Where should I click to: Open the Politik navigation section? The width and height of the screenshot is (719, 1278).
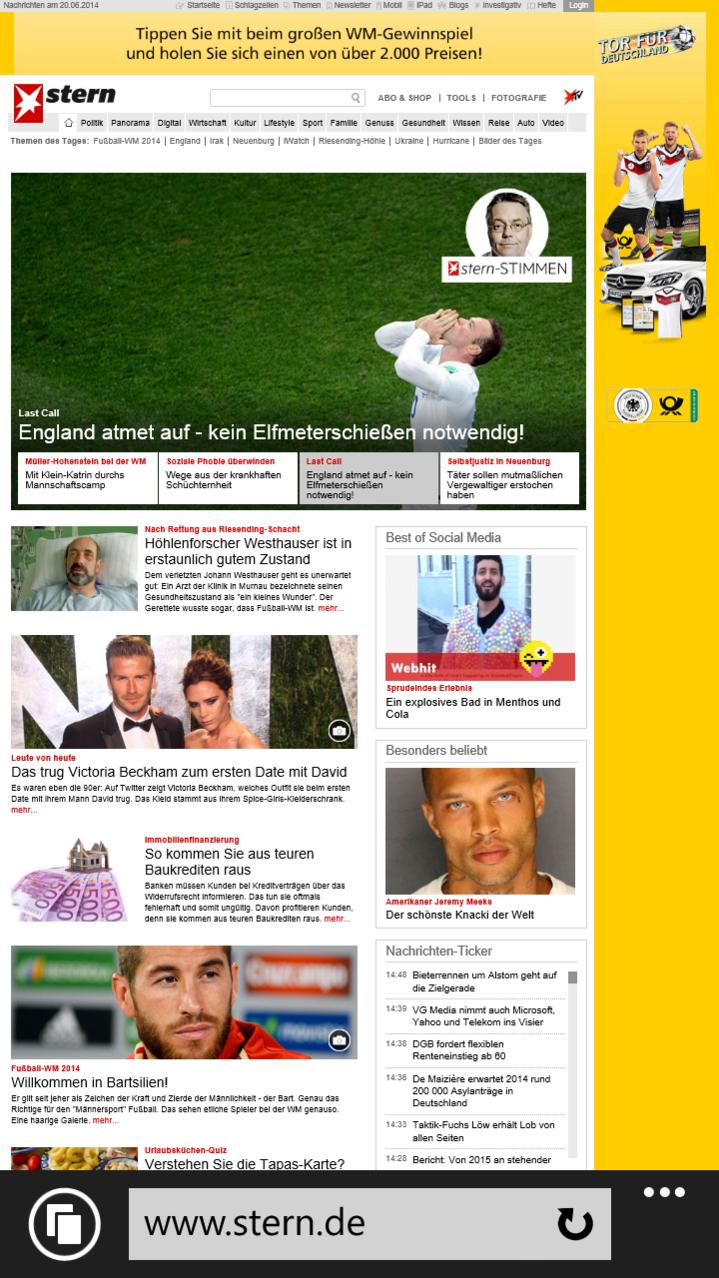coord(92,123)
